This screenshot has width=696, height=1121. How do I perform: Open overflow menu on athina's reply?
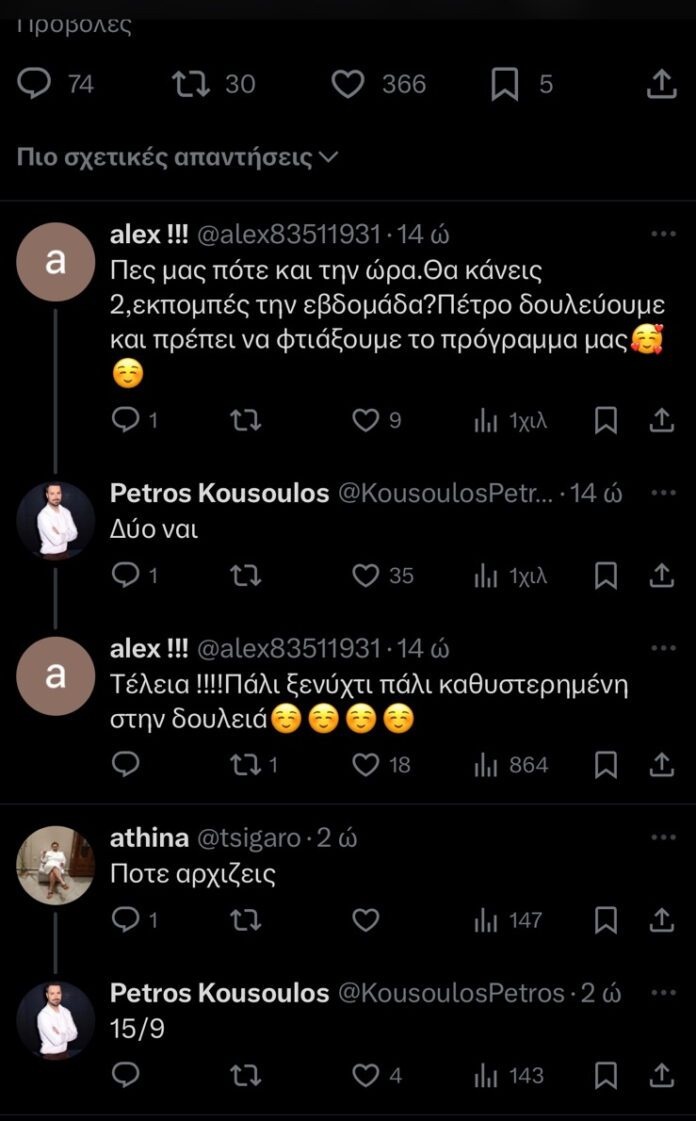(663, 838)
